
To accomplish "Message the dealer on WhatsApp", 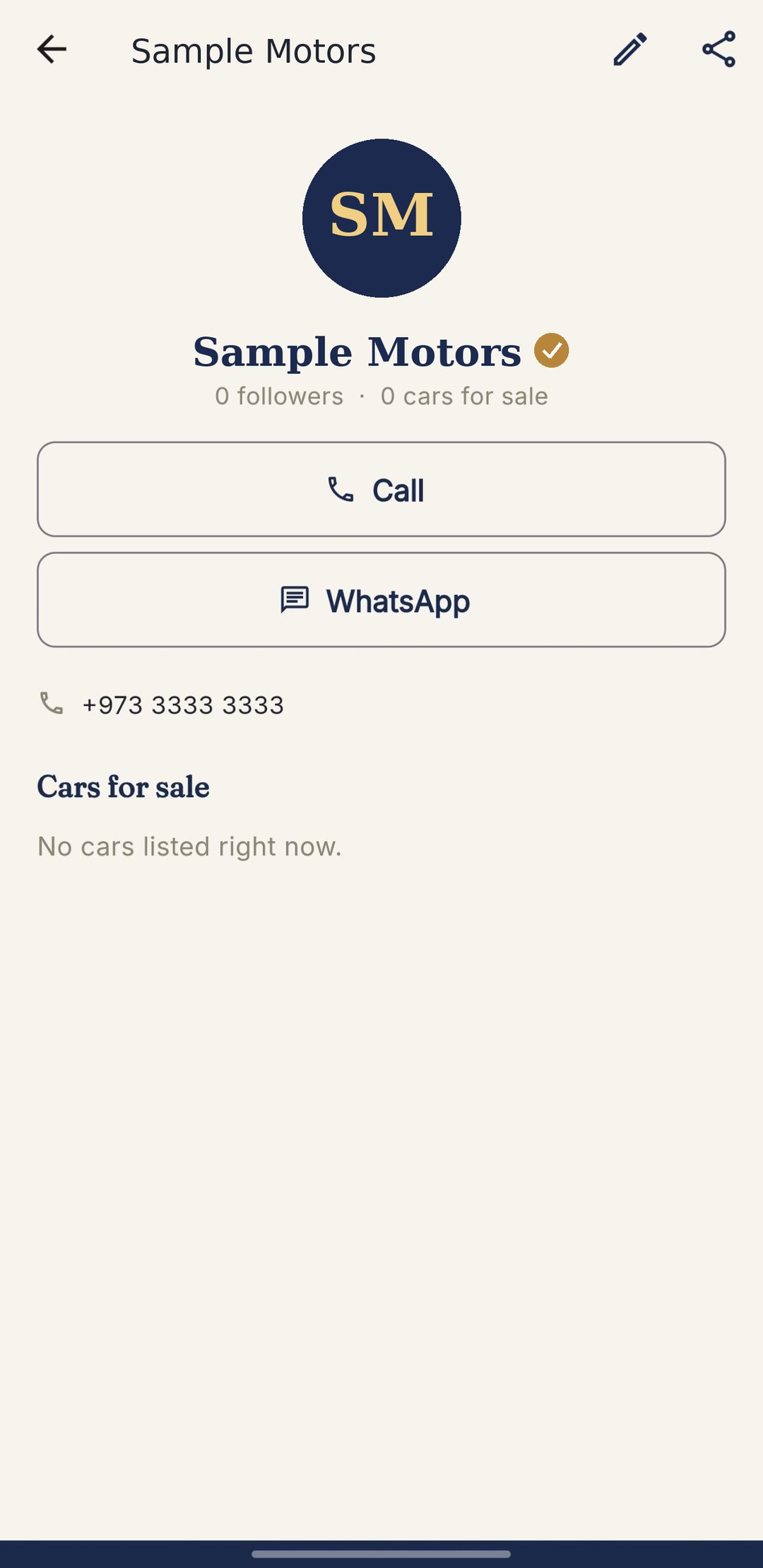I will [381, 600].
